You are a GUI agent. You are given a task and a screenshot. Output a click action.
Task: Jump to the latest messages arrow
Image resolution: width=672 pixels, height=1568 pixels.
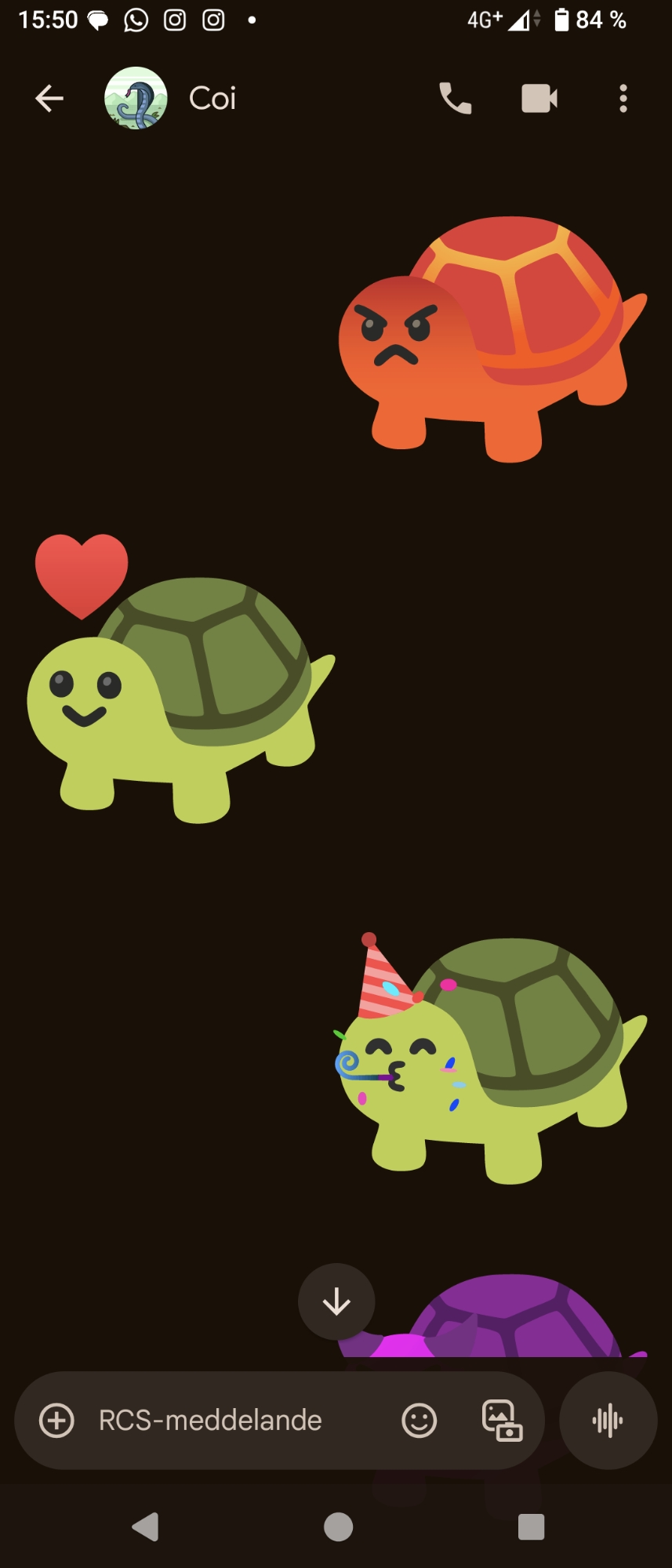(336, 1301)
